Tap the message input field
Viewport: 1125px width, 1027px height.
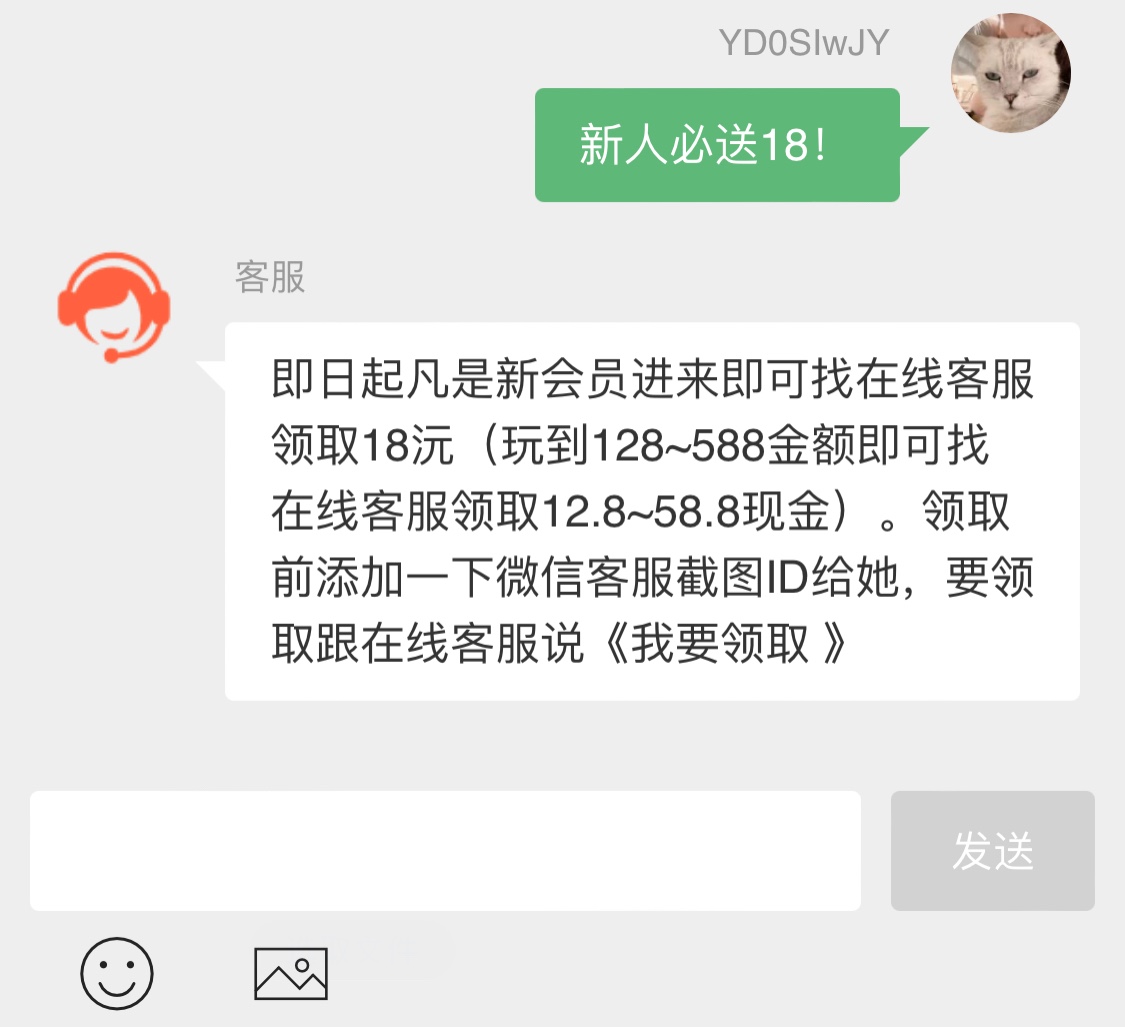coord(445,850)
